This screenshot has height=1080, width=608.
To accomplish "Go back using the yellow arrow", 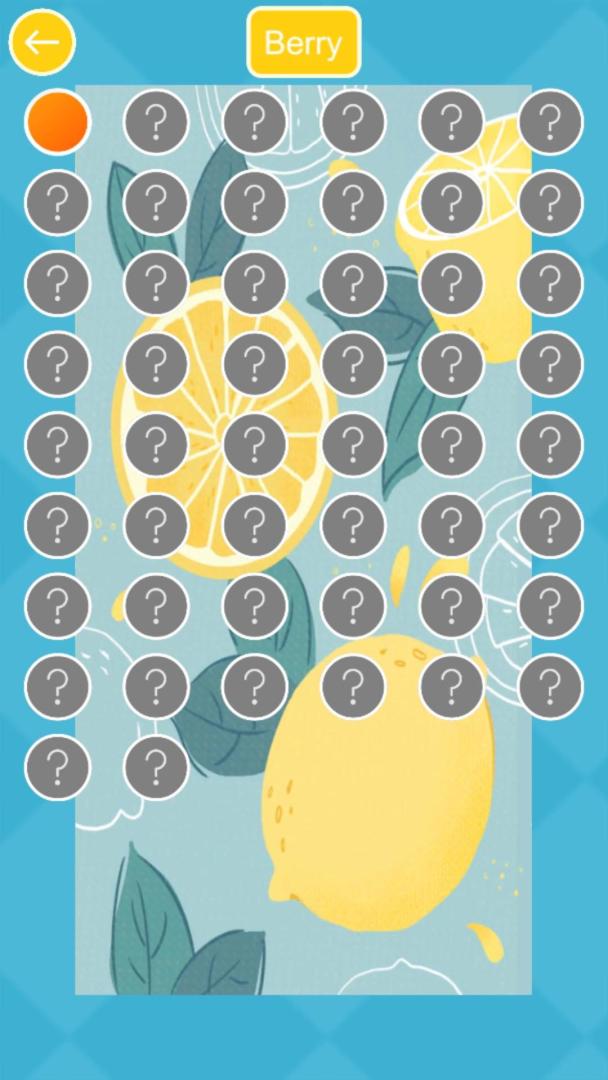I will (x=42, y=42).
